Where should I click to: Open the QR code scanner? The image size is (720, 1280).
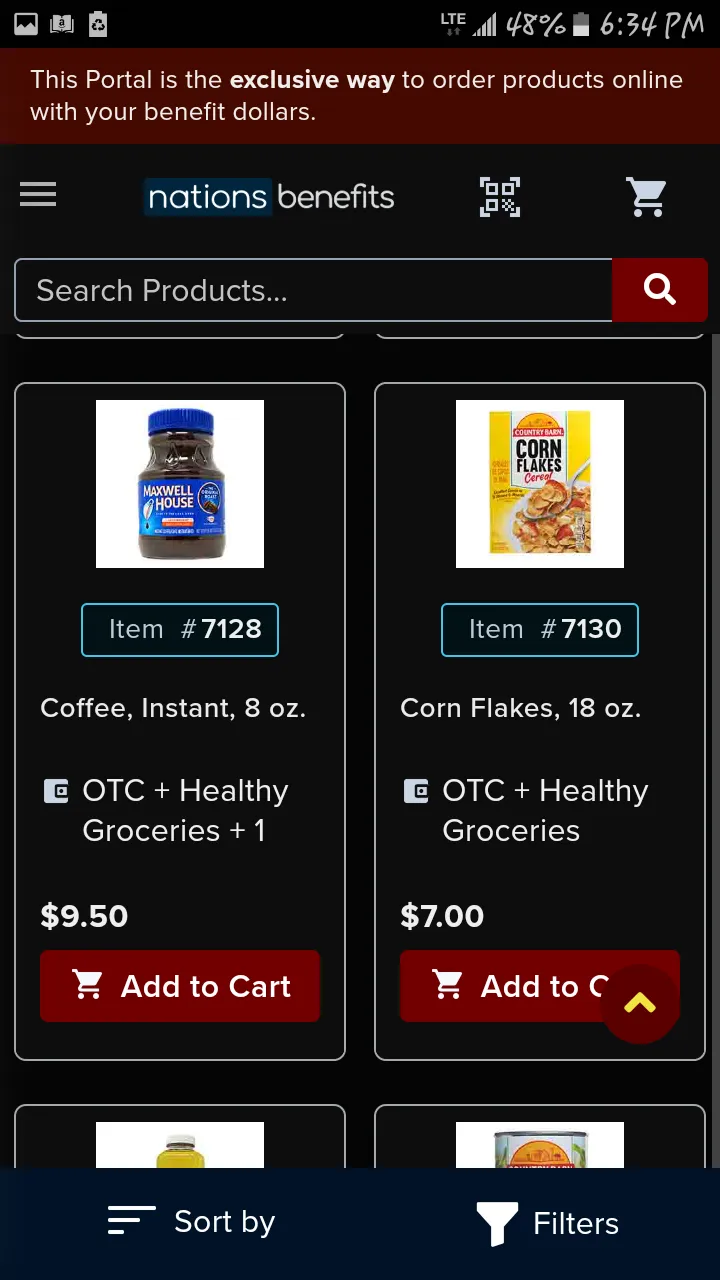(x=499, y=196)
